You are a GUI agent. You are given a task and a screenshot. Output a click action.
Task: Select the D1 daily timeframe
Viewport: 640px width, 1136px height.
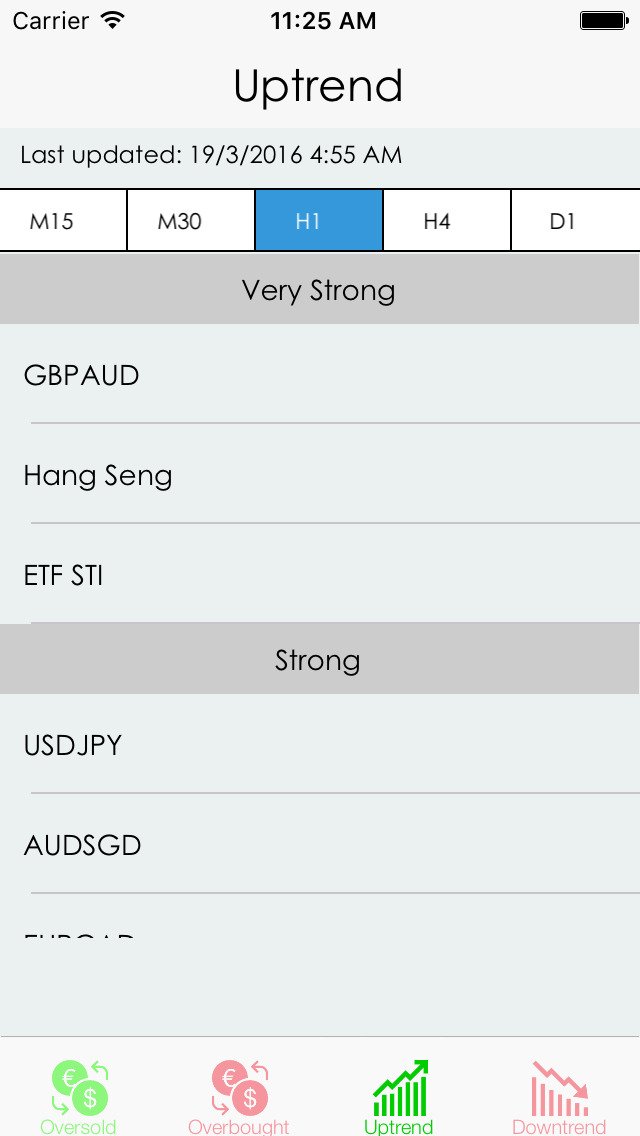pyautogui.click(x=575, y=220)
